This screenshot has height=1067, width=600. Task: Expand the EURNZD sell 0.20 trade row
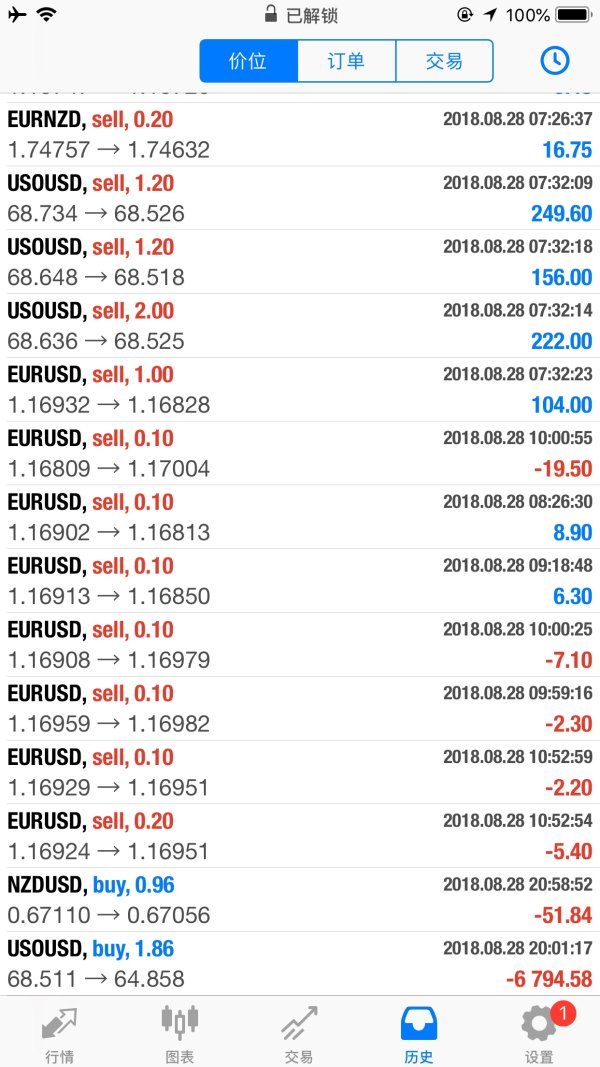(300, 135)
